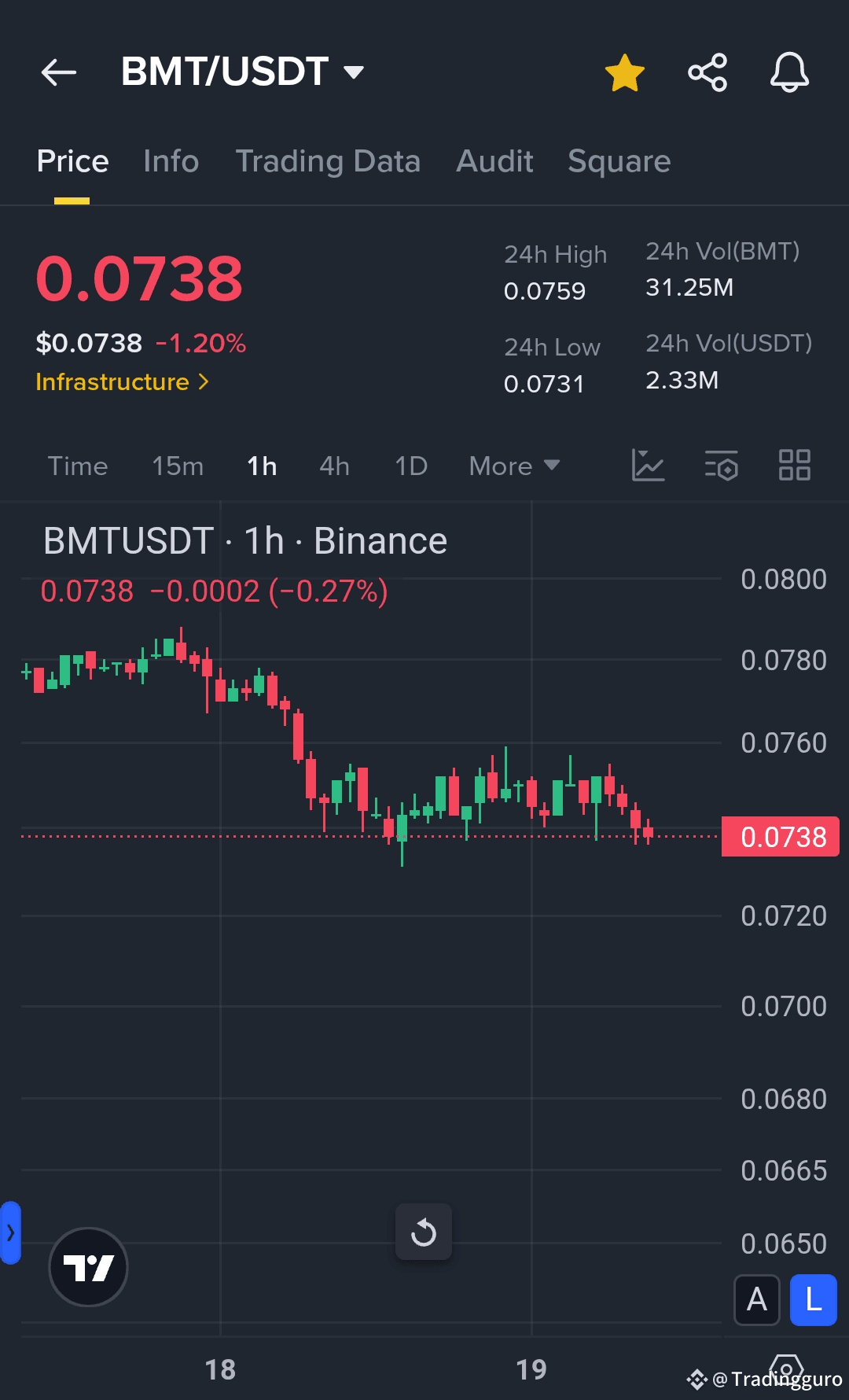849x1400 pixels.
Task: Choose the 4h interval
Action: coord(334,466)
